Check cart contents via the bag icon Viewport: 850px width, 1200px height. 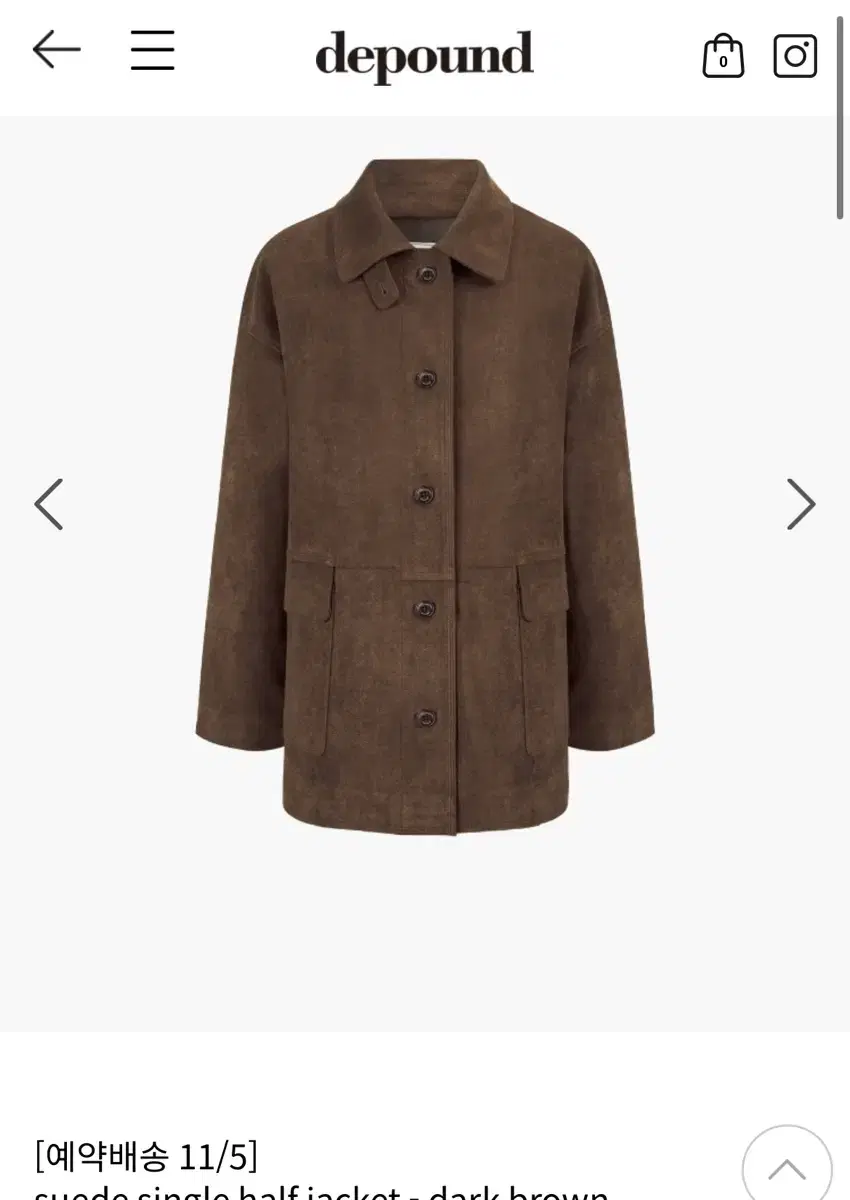coord(723,57)
